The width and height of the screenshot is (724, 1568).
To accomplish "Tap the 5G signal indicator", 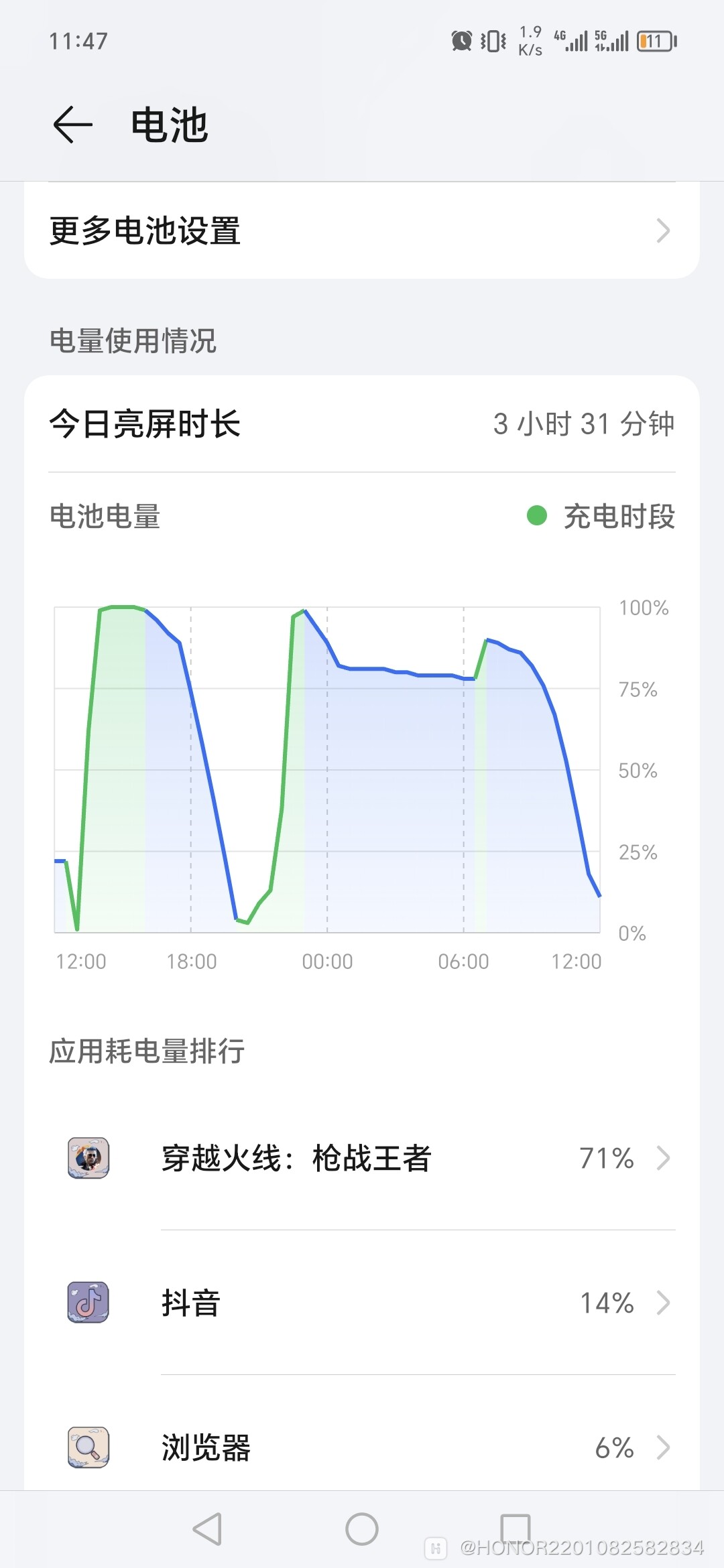I will click(605, 42).
